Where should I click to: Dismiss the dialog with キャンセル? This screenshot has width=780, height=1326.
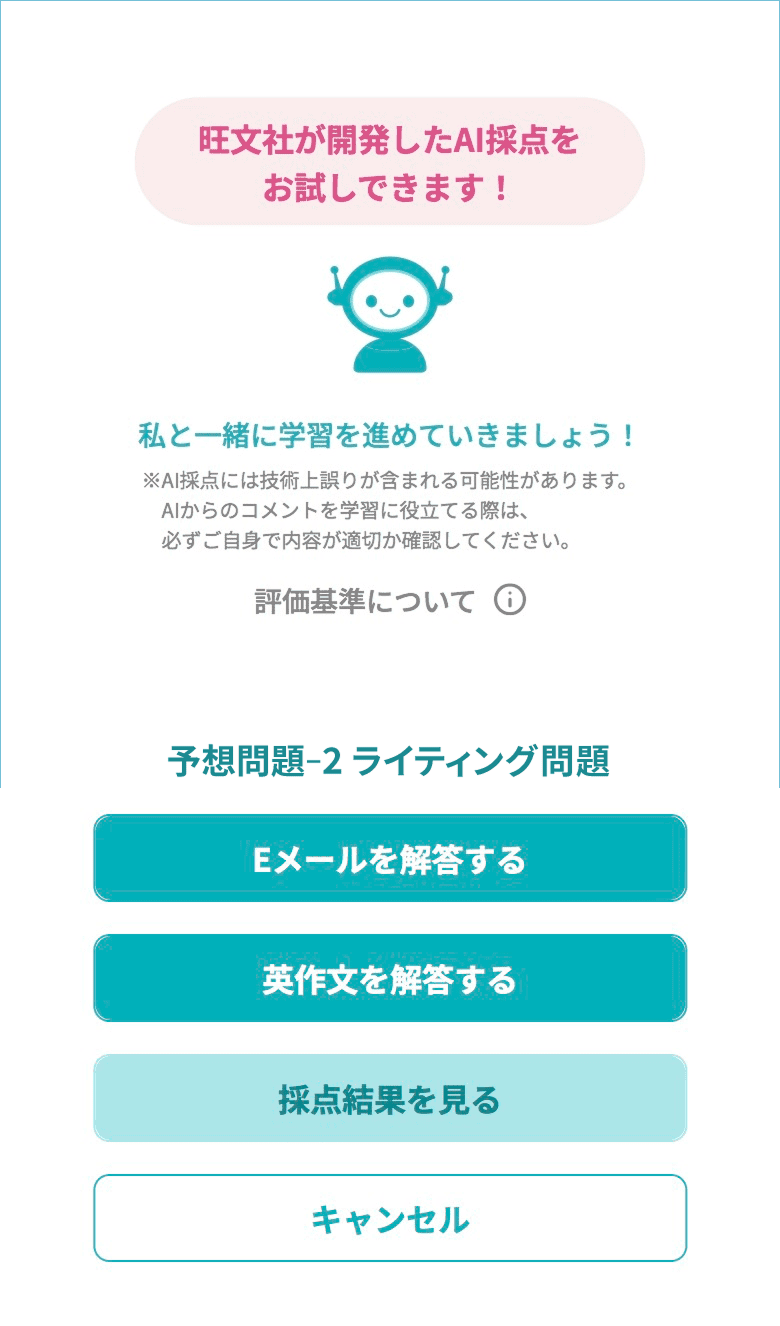coord(390,1218)
